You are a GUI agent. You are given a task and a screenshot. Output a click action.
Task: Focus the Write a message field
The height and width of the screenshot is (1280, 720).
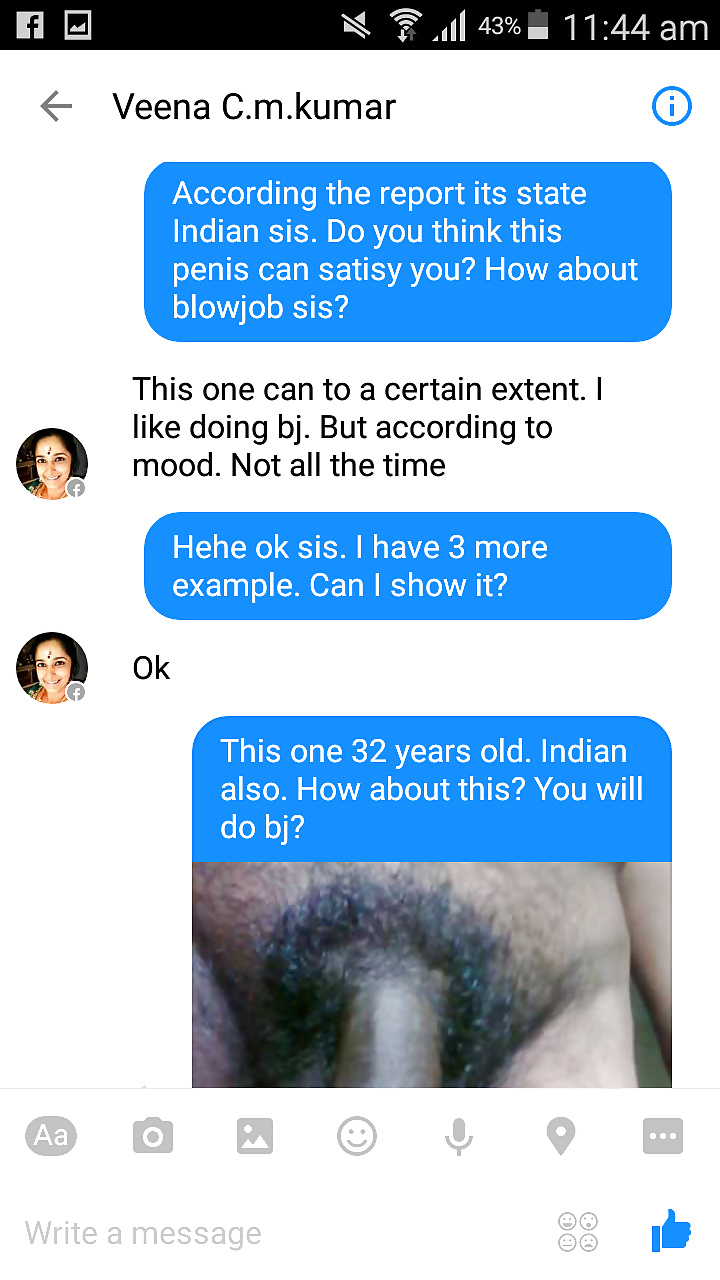pyautogui.click(x=280, y=1233)
